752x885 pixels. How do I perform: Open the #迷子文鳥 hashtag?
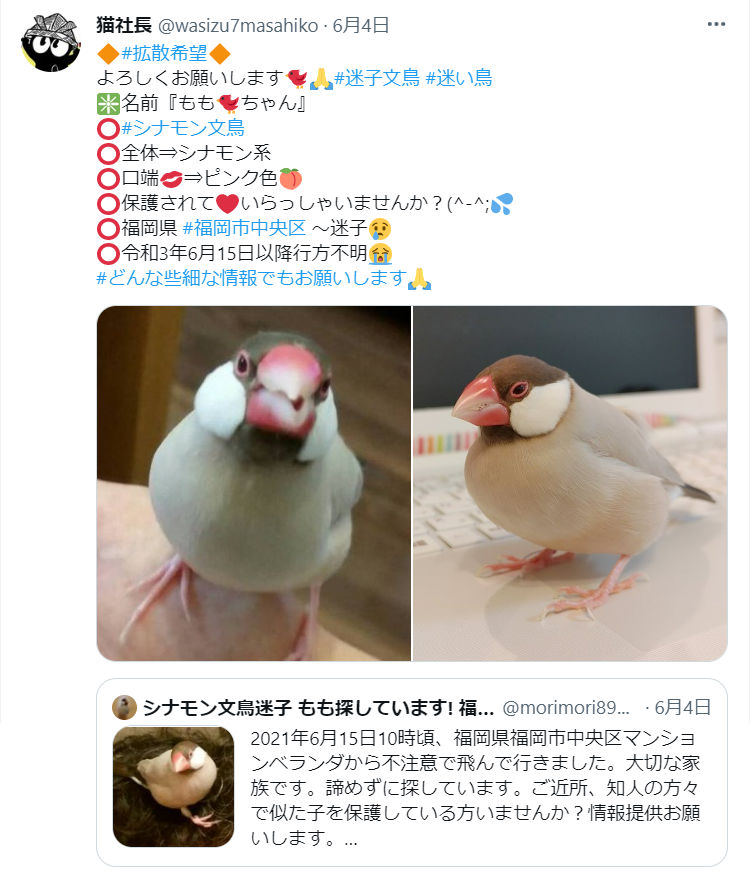(x=377, y=78)
